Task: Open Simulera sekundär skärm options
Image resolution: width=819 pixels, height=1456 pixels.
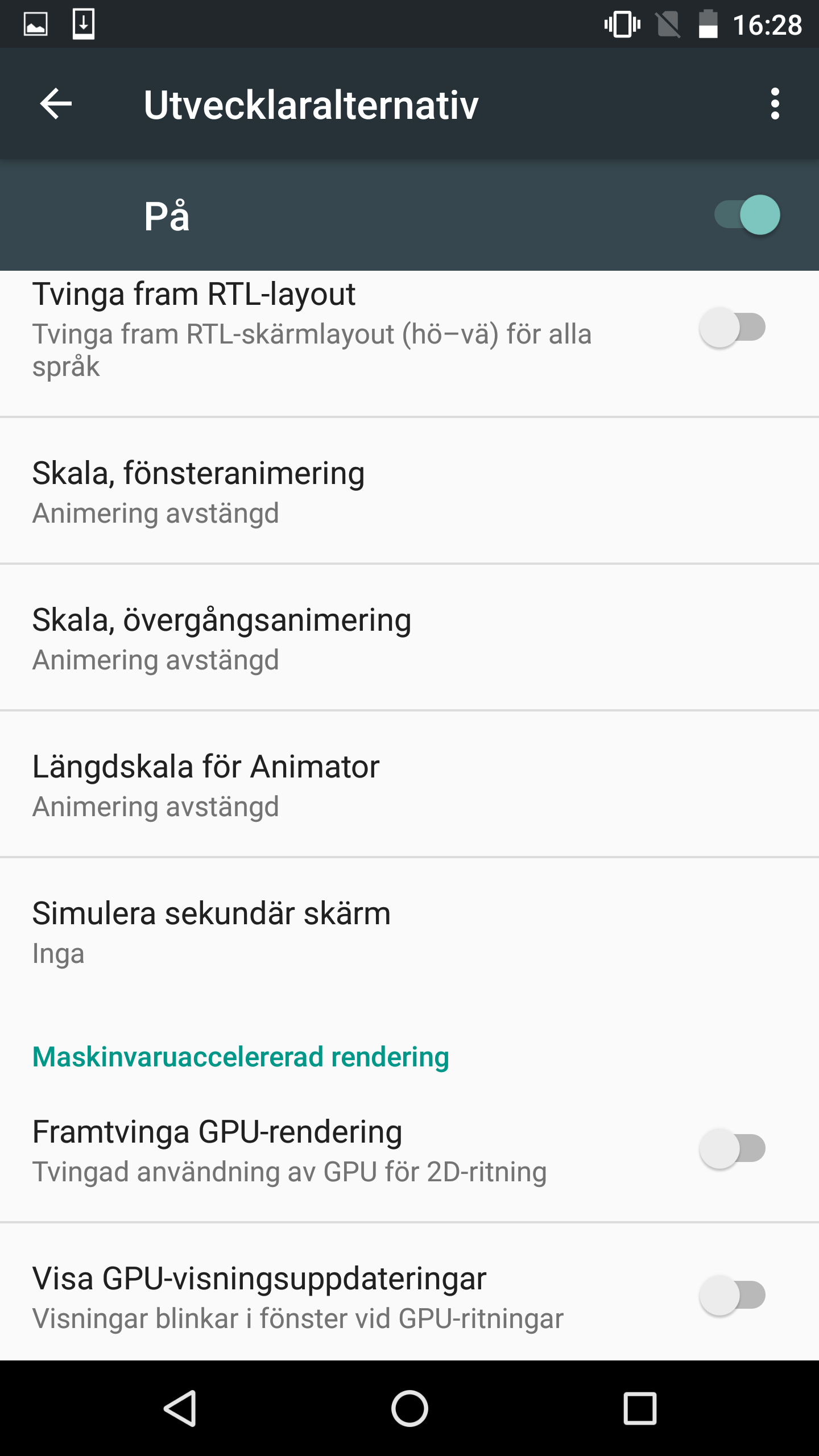Action: (409, 932)
